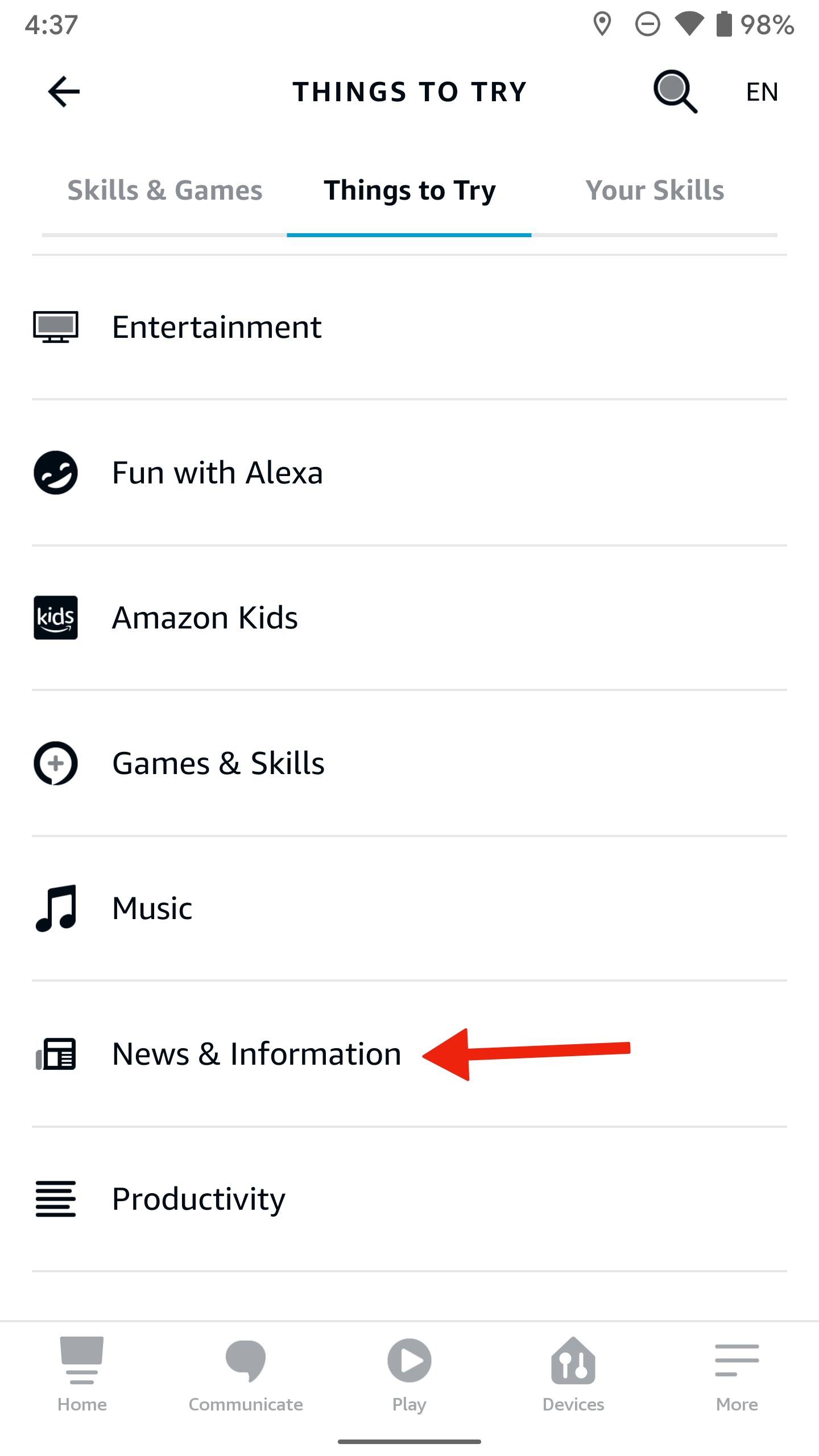Open the Music category

coord(152,908)
